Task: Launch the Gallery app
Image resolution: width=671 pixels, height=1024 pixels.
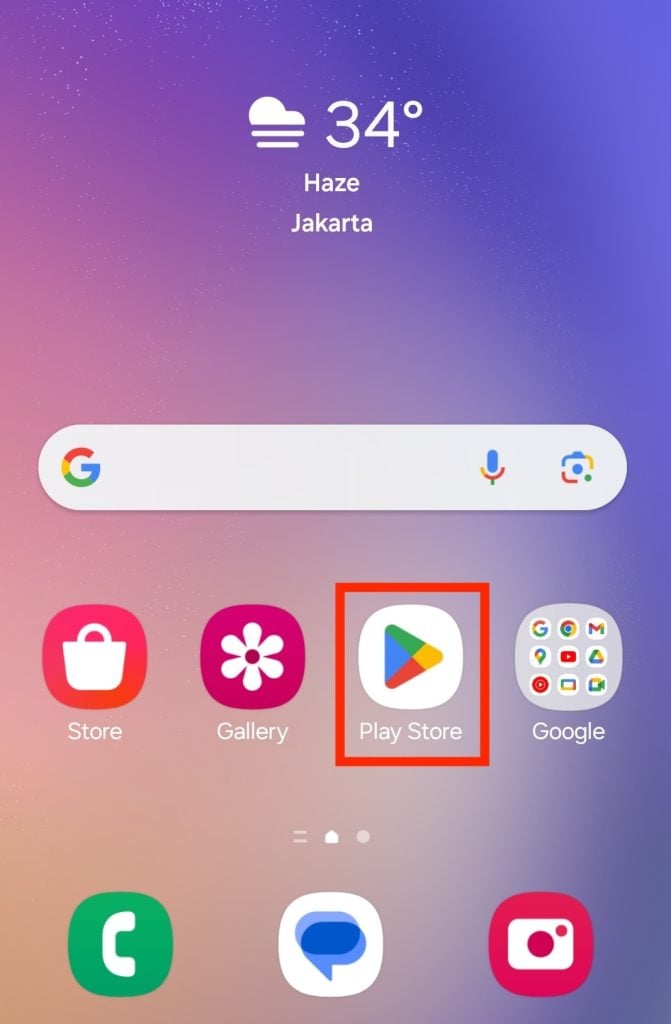Action: pos(252,657)
